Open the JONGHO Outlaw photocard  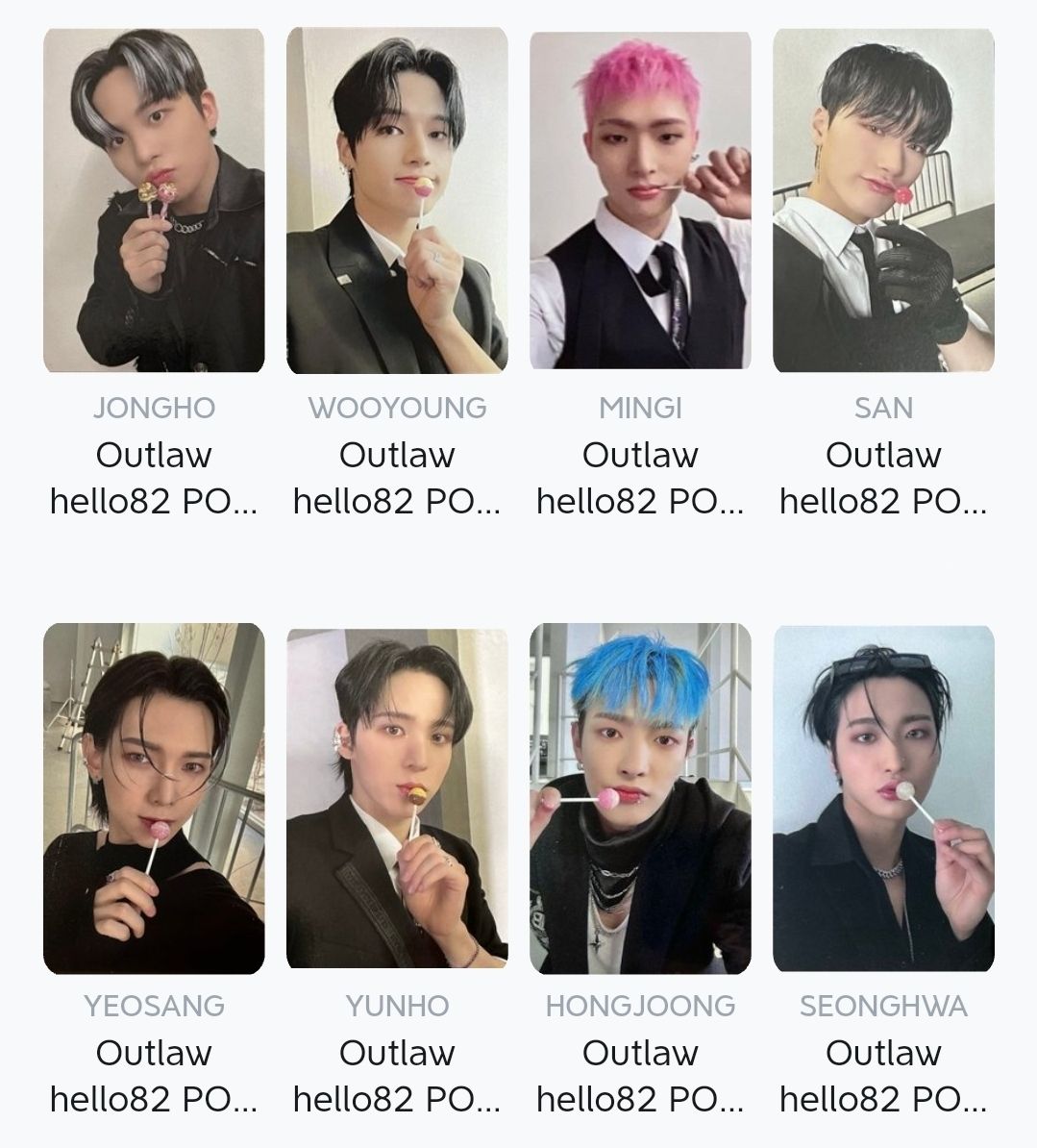154,200
